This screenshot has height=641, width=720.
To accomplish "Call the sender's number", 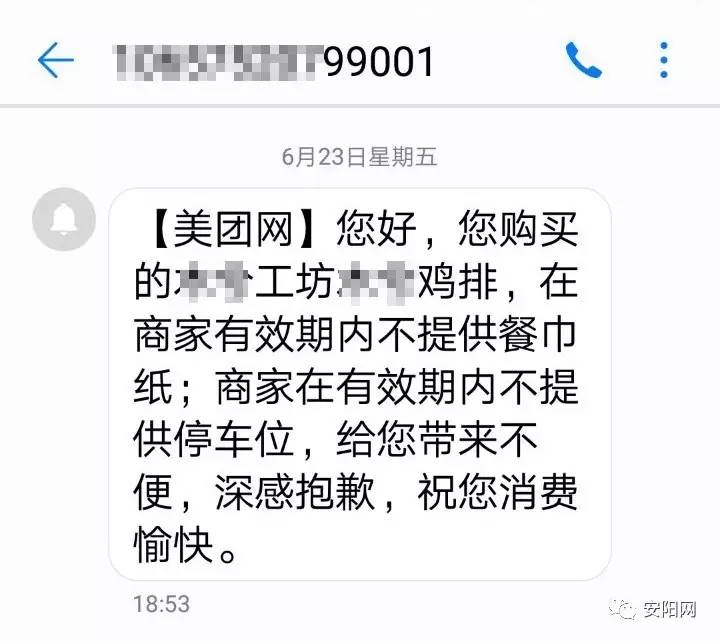I will tap(584, 61).
